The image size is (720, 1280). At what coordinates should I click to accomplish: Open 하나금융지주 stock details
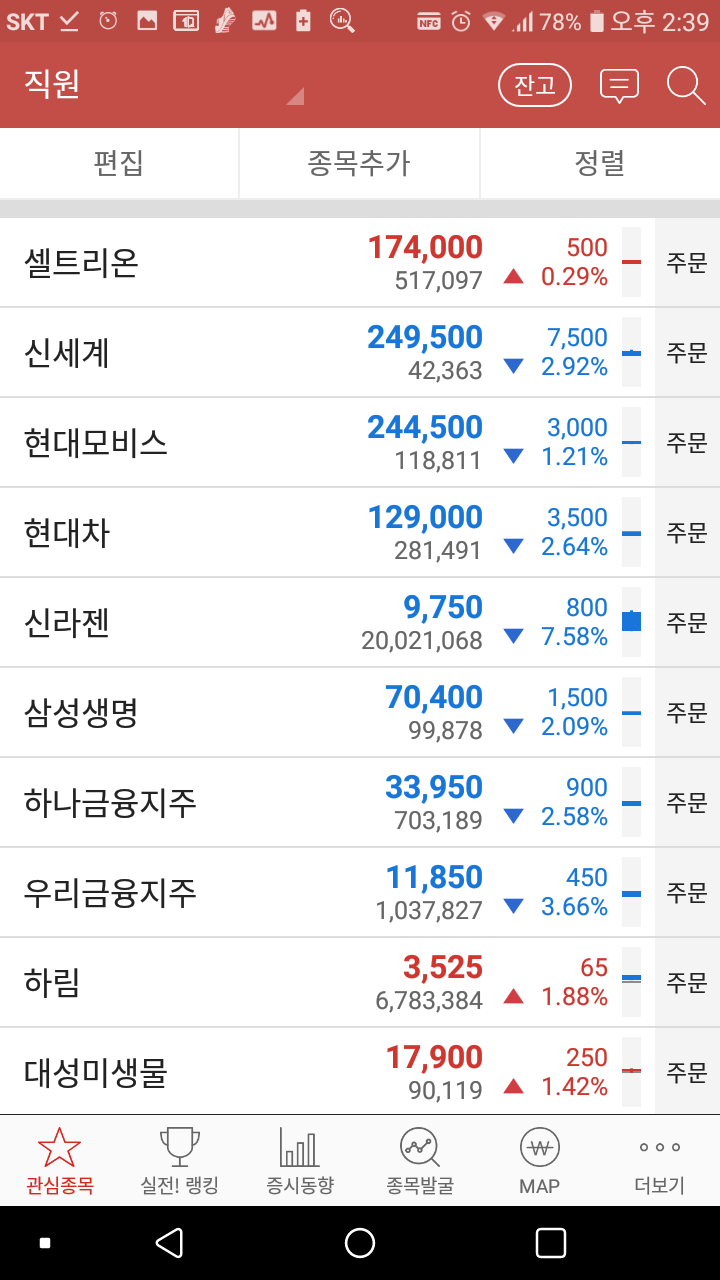[327, 803]
